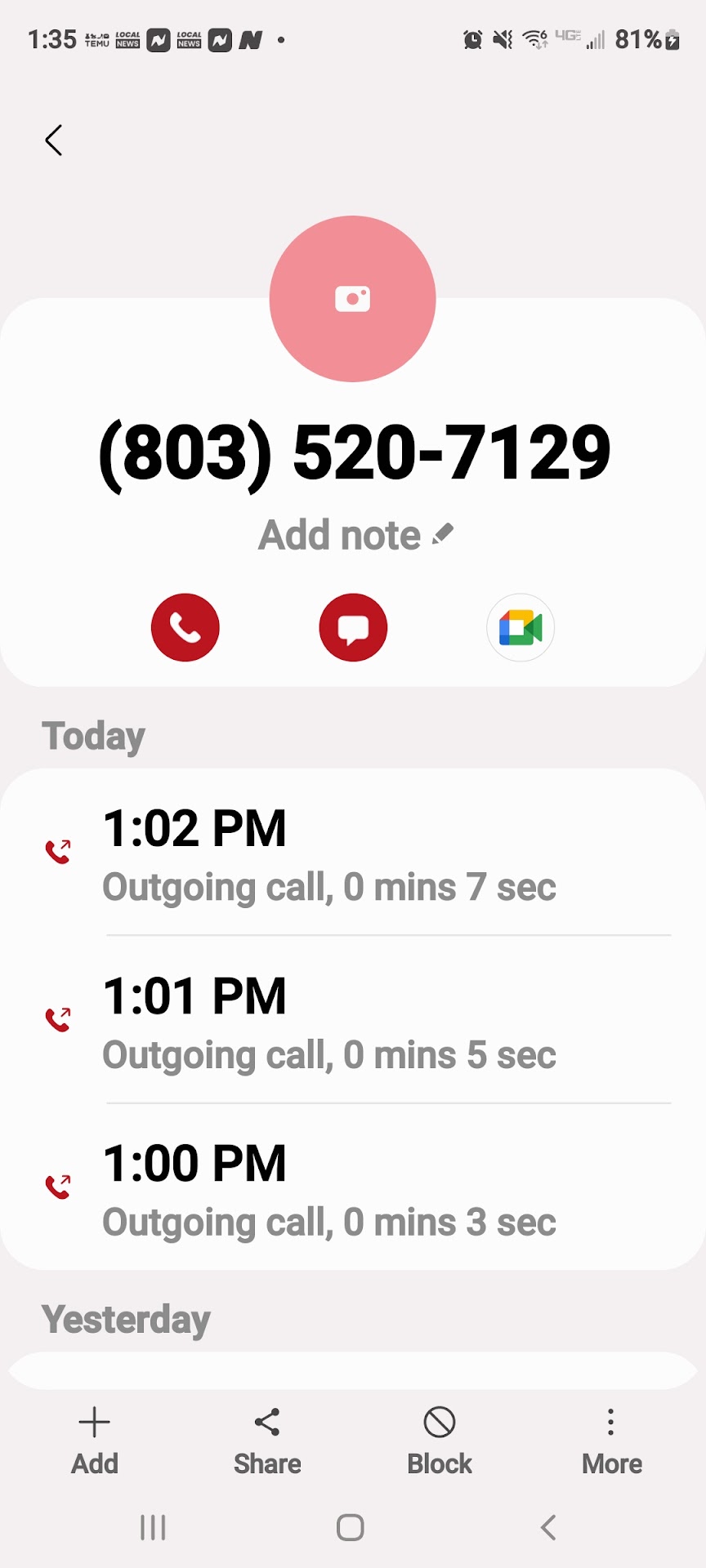
Task: Block this phone number
Action: point(440,1441)
